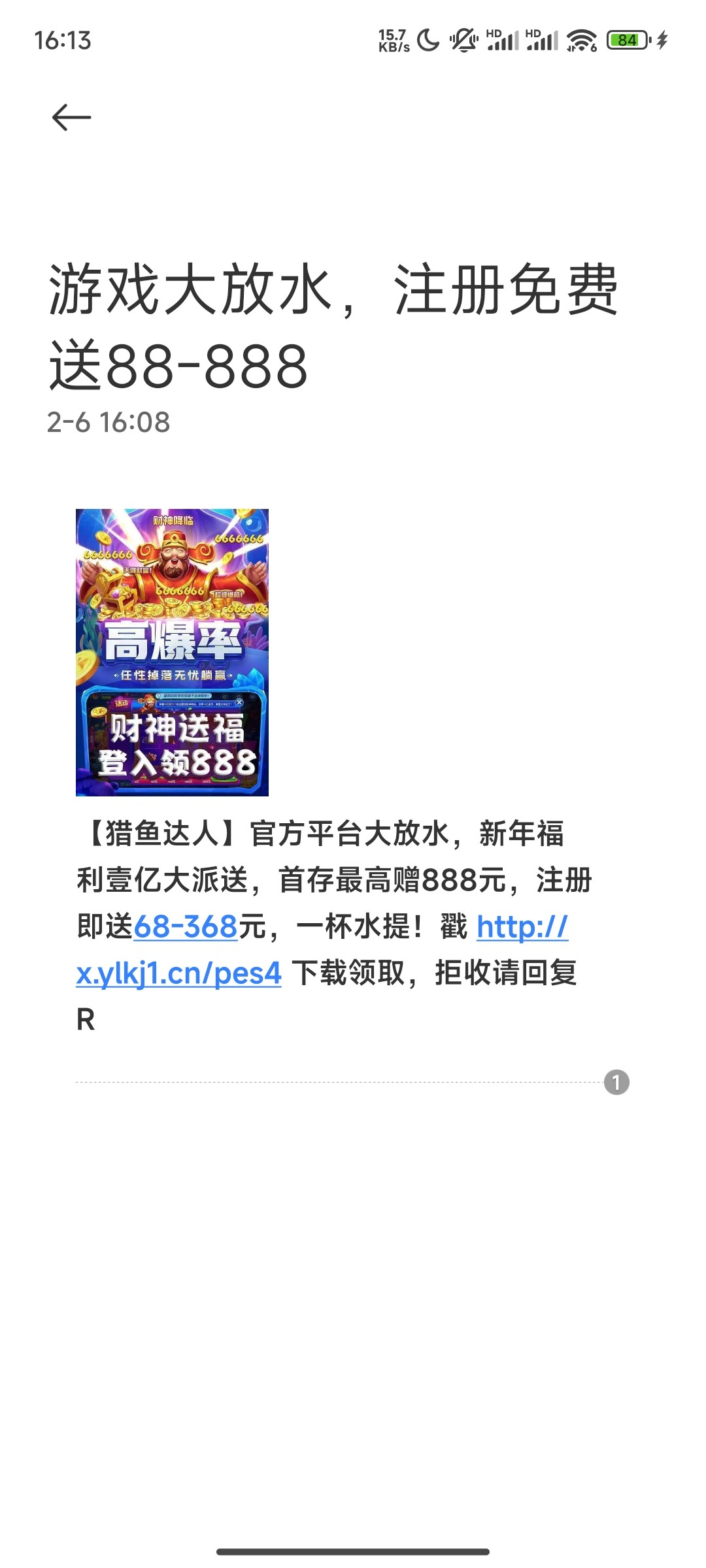The width and height of the screenshot is (706, 1568).
Task: Open the attached 高爆率 image in the message
Action: [x=172, y=652]
